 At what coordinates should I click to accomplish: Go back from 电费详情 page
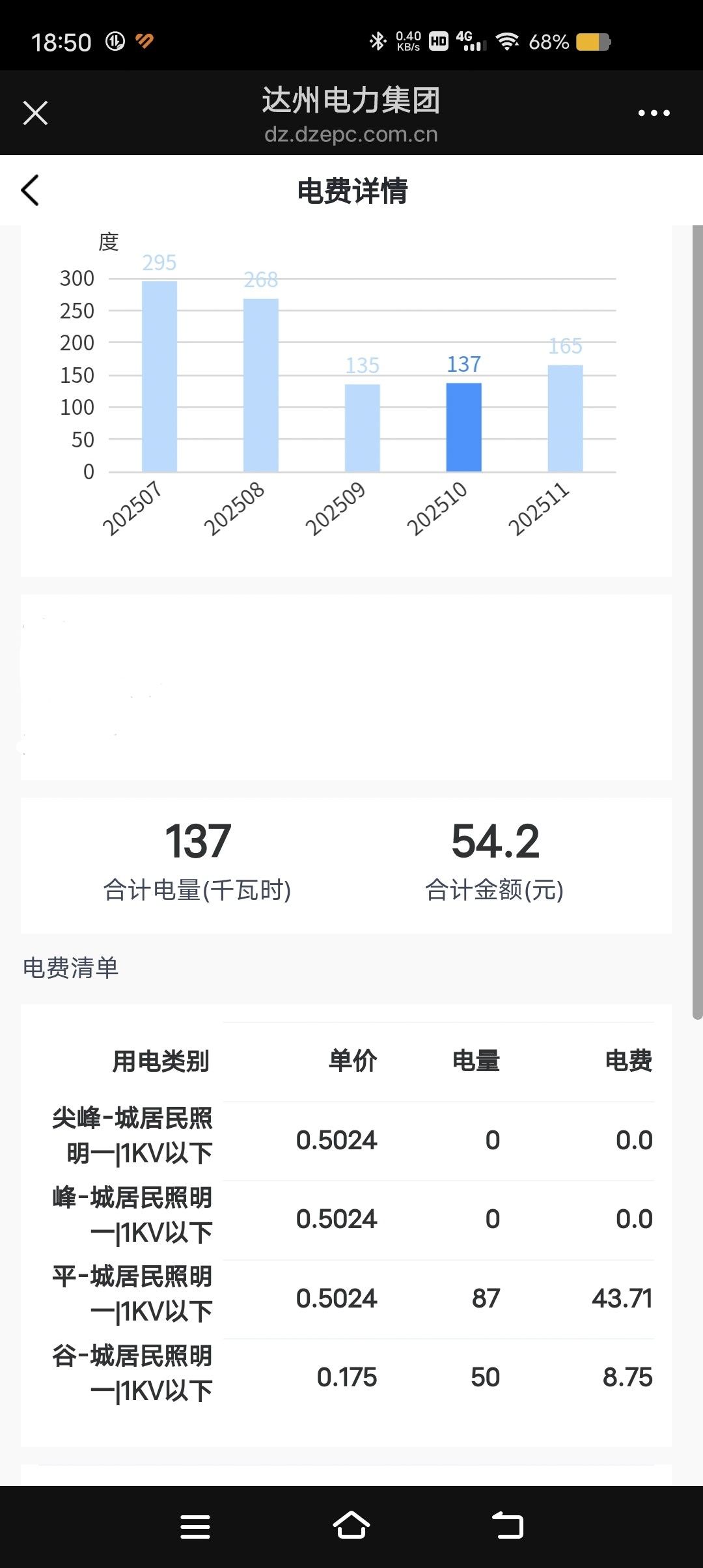pos(31,190)
